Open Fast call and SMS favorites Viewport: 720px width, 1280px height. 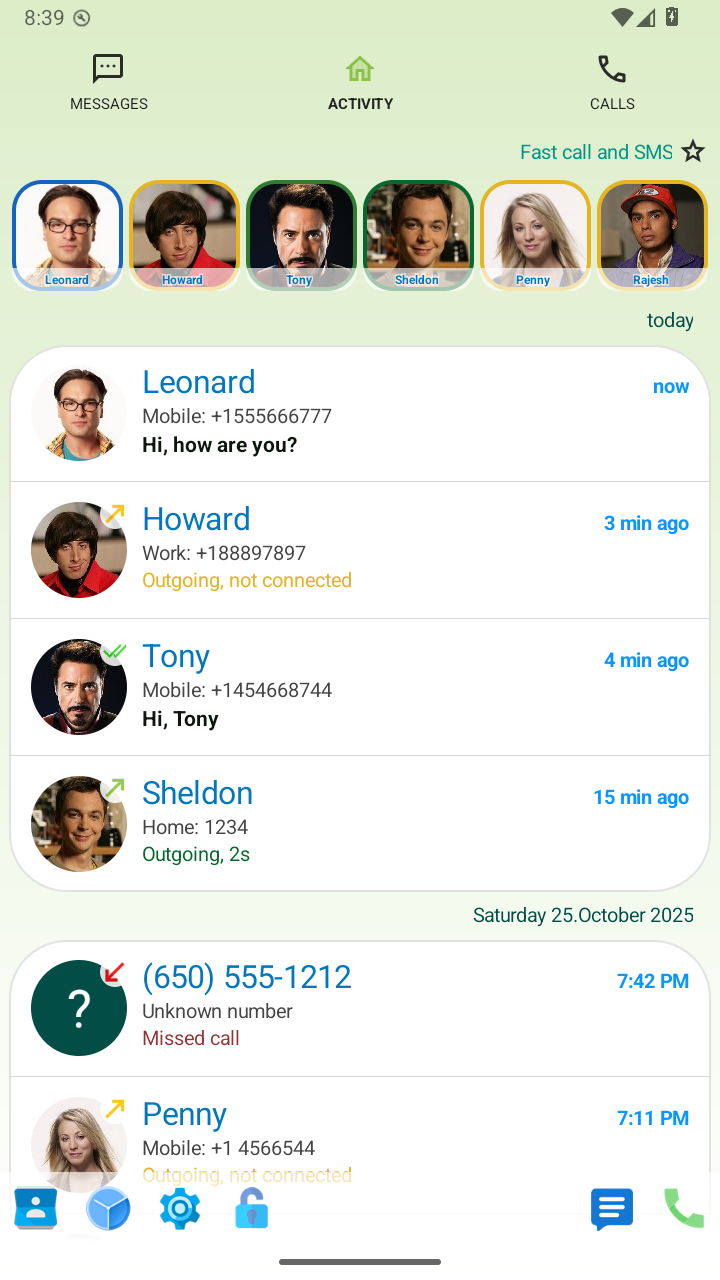612,152
